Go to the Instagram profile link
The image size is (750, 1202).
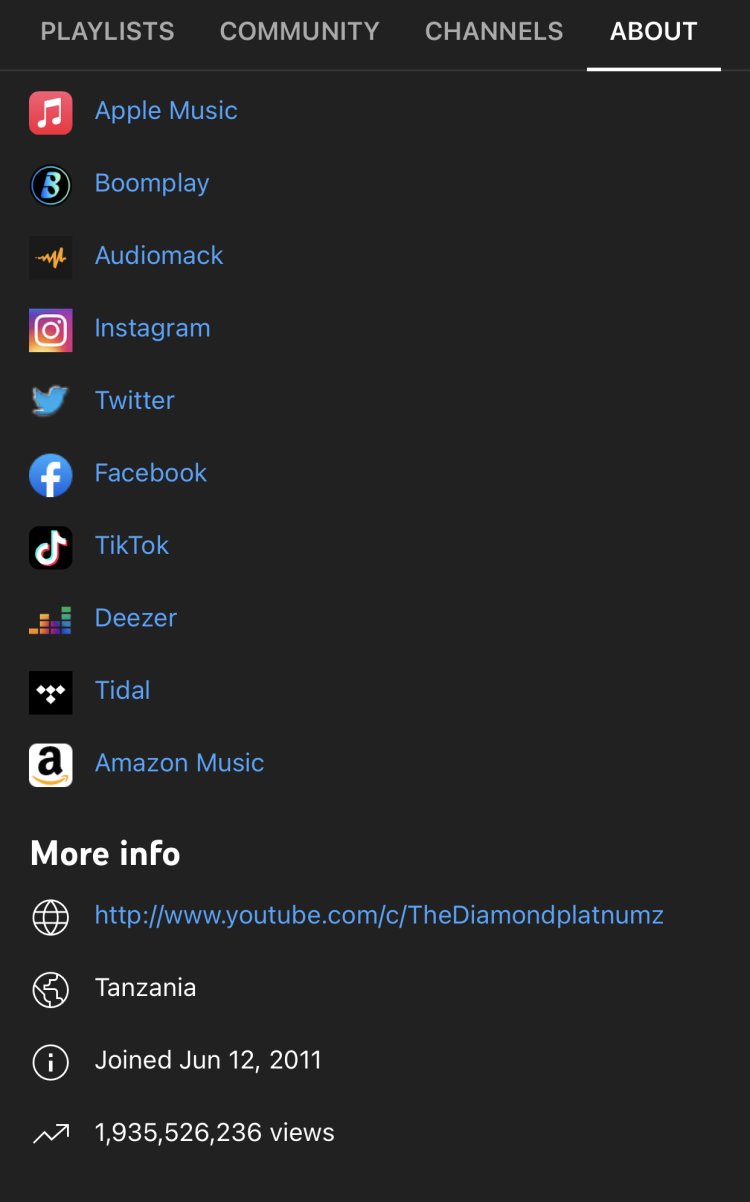tap(152, 329)
